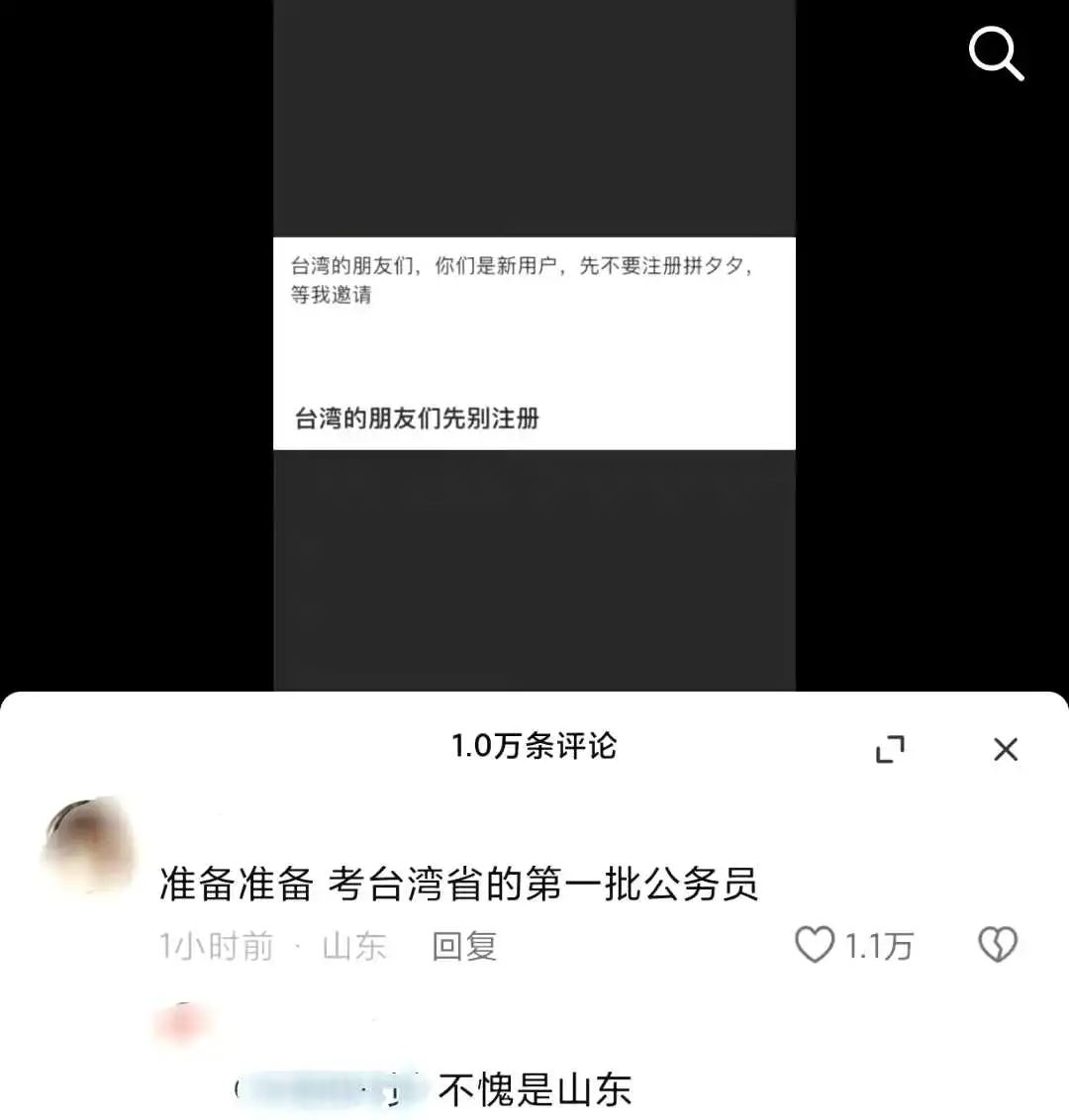Open search from the top-right corner

[x=997, y=54]
